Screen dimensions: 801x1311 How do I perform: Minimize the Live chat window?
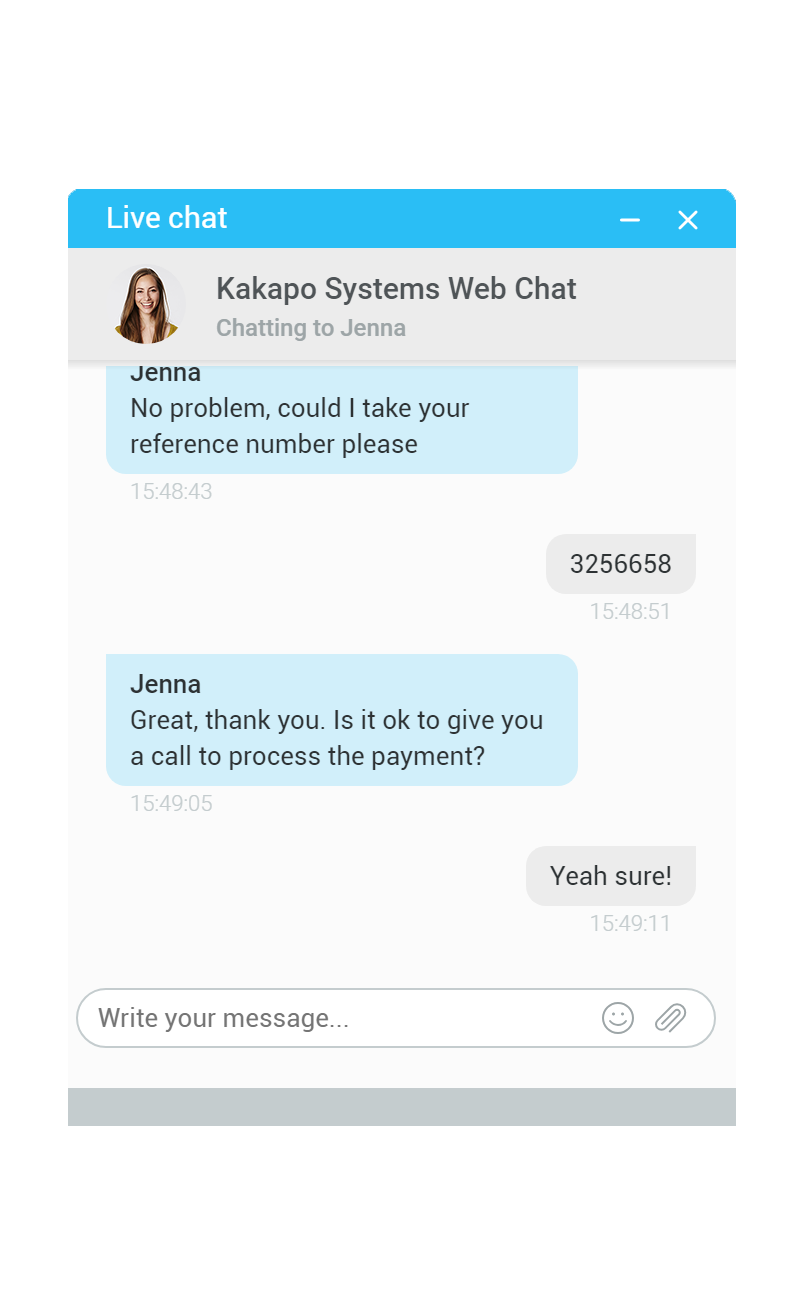click(629, 220)
